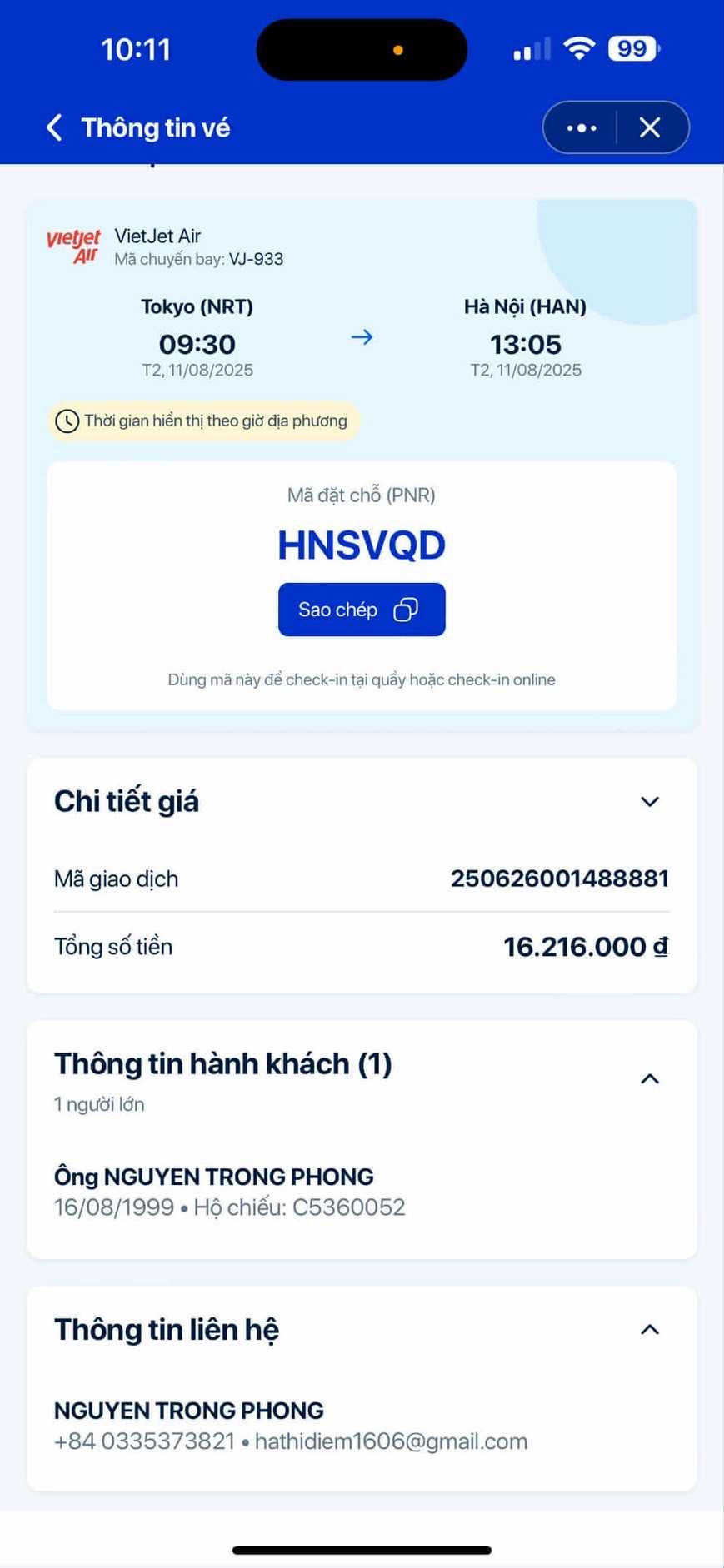This screenshot has height=1568, width=724.
Task: Expand the Chi tiết giá section
Action: click(649, 801)
